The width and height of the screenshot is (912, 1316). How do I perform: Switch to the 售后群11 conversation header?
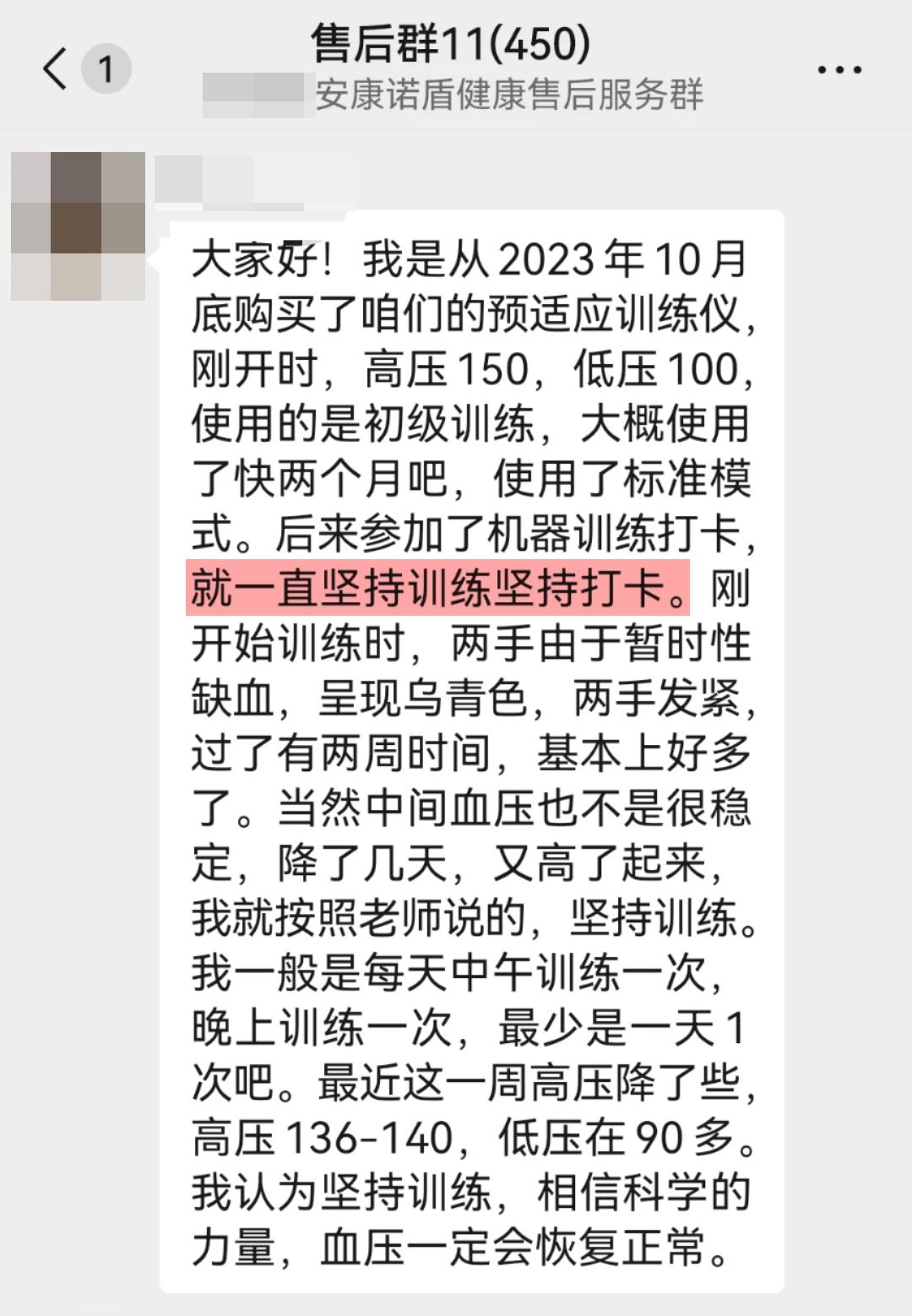[x=452, y=46]
